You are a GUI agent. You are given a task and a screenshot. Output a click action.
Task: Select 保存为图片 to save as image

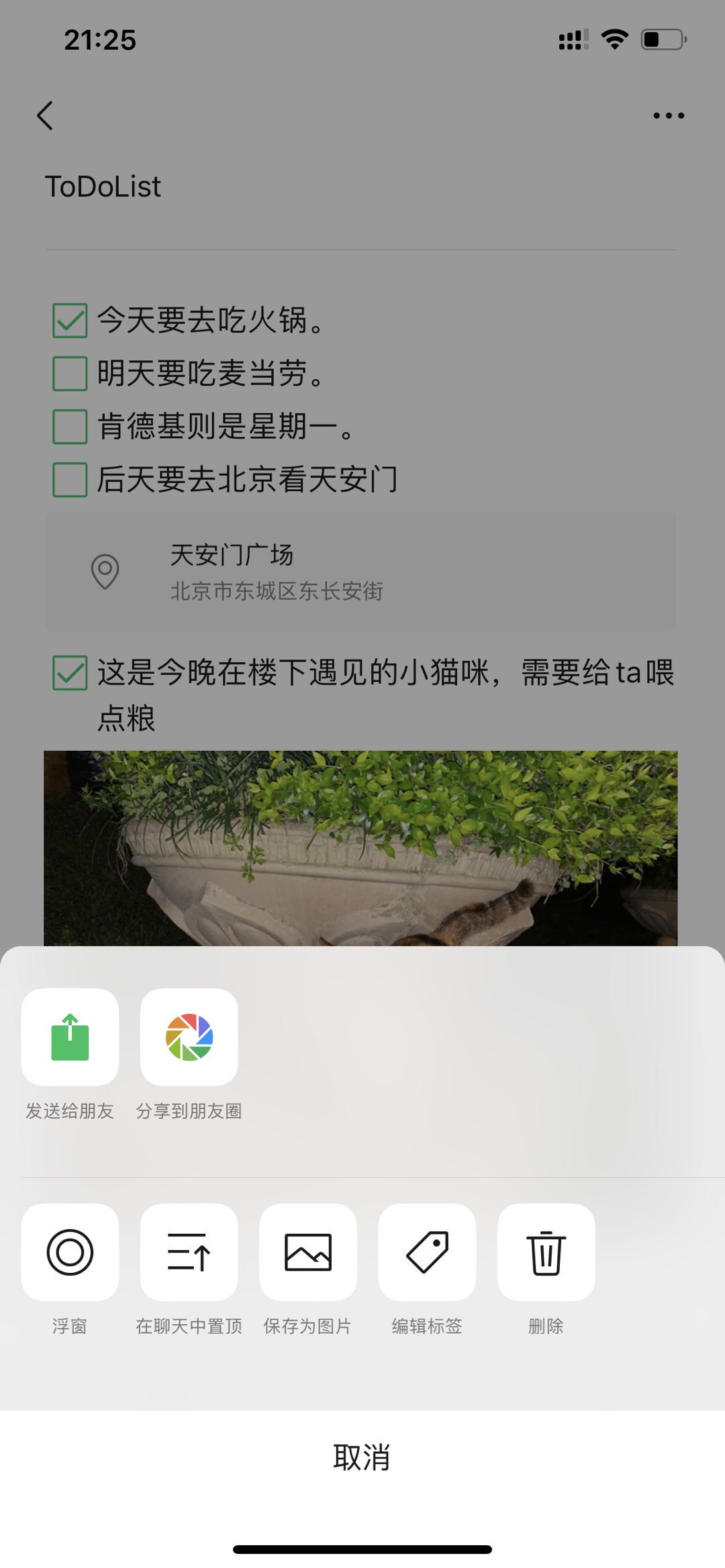point(308,1252)
